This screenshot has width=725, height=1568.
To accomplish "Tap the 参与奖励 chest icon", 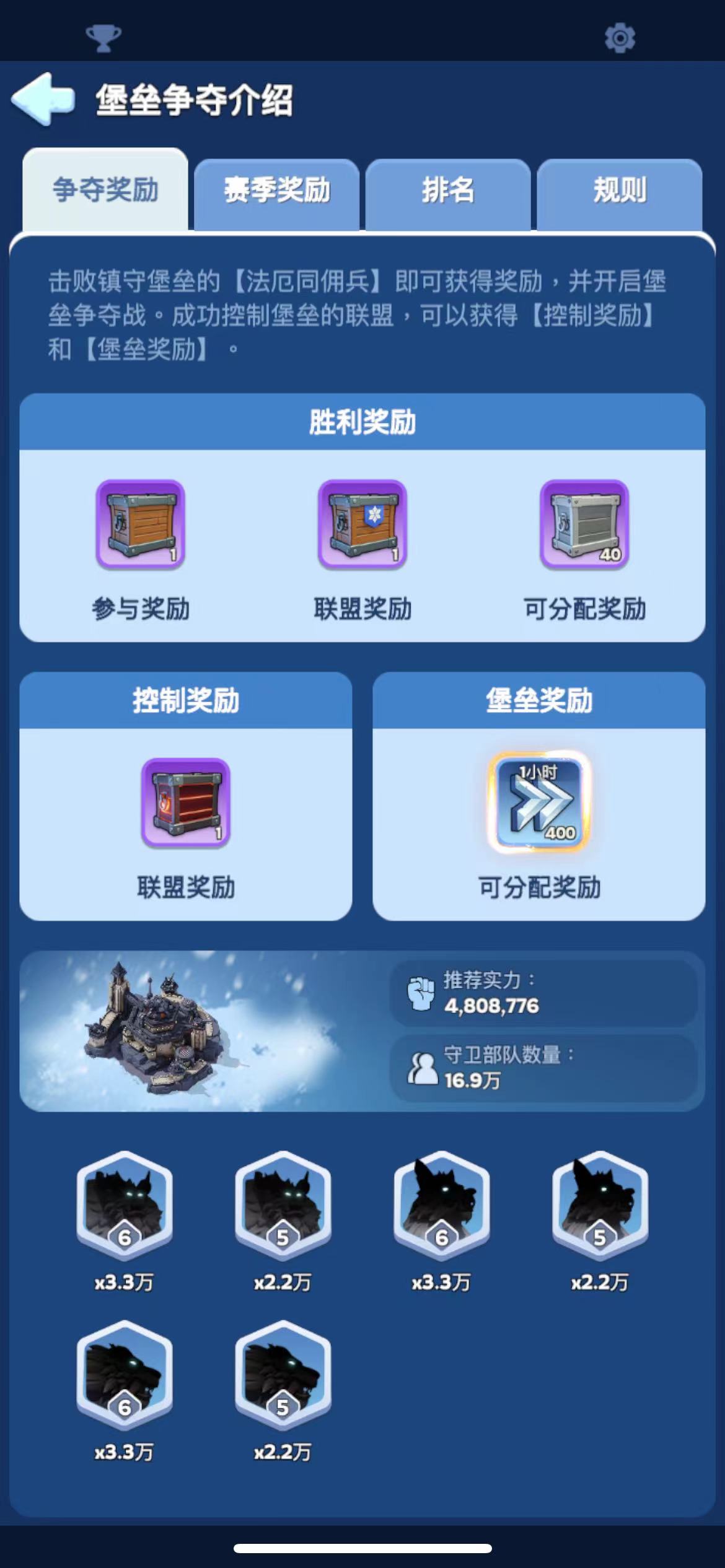I will [141, 525].
